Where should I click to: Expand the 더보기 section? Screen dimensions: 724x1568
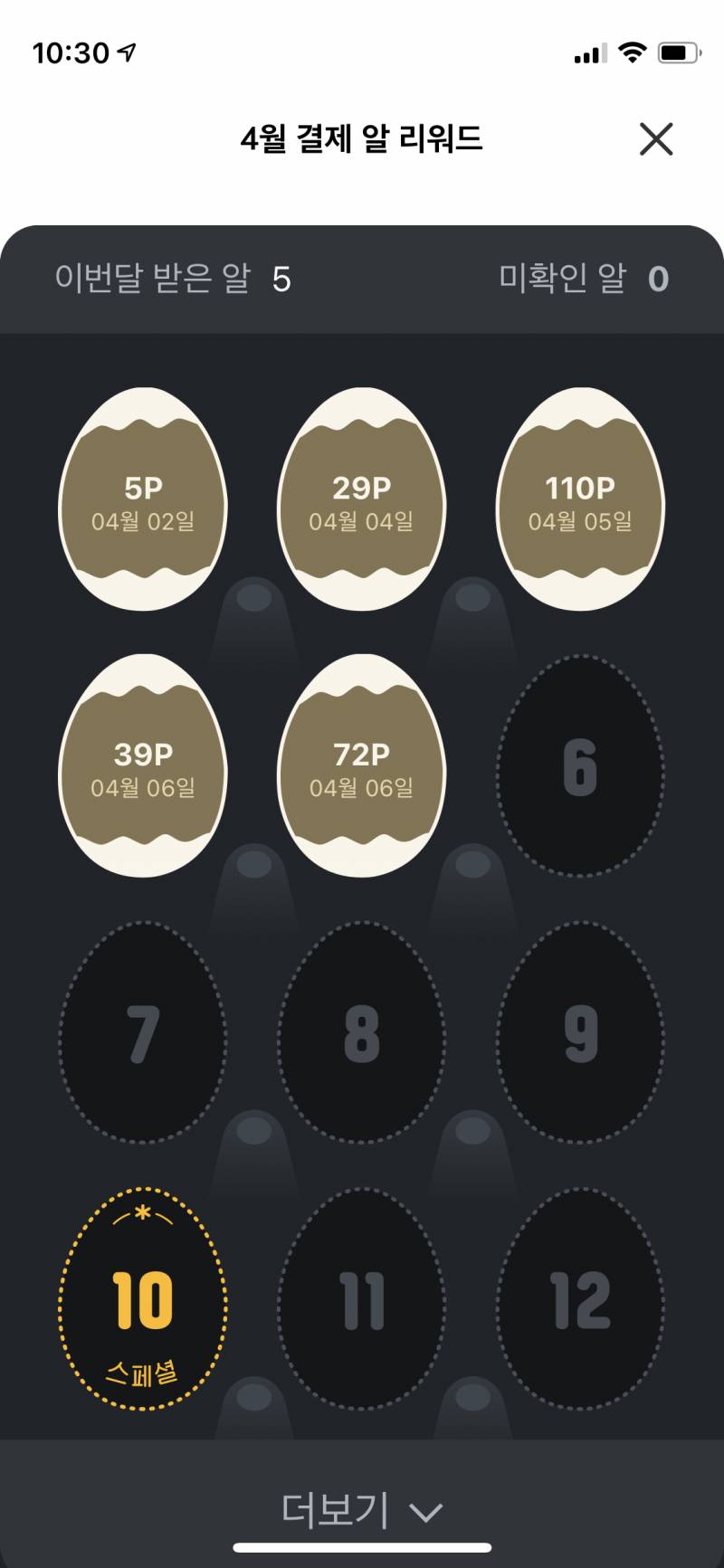[361, 1509]
